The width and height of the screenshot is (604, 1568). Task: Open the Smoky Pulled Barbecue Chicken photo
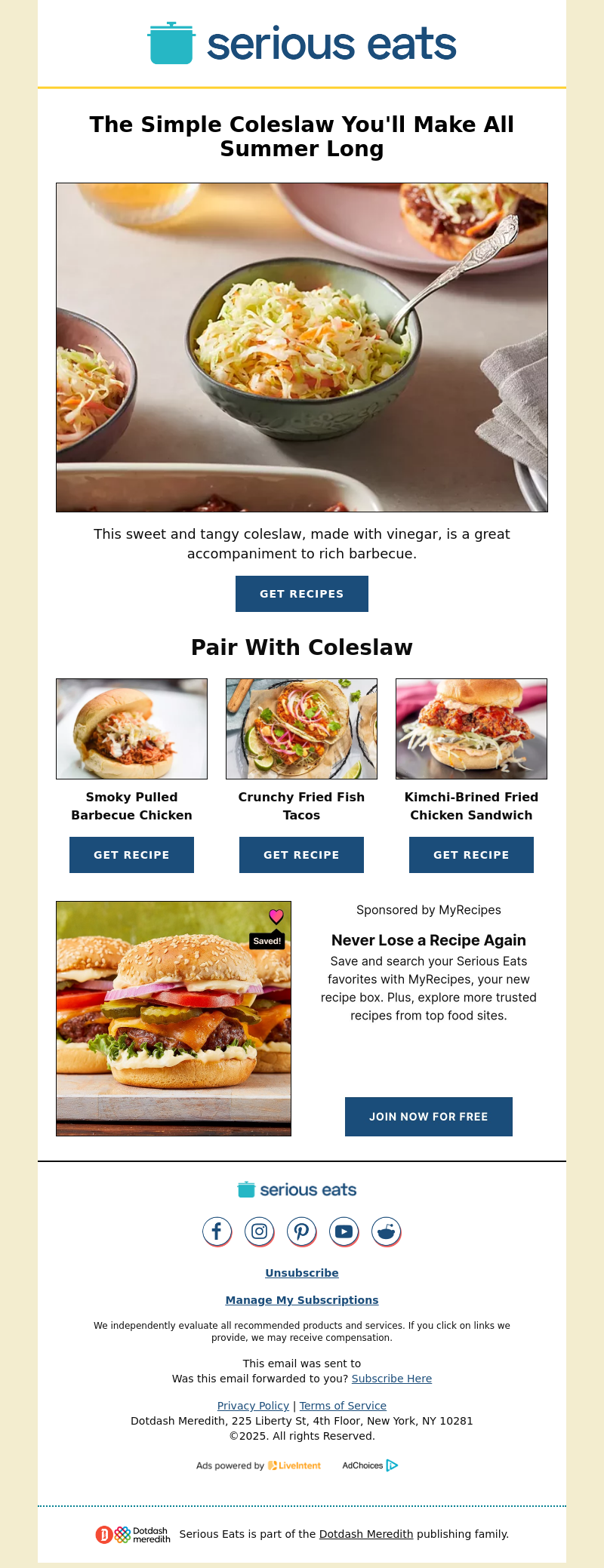point(131,729)
